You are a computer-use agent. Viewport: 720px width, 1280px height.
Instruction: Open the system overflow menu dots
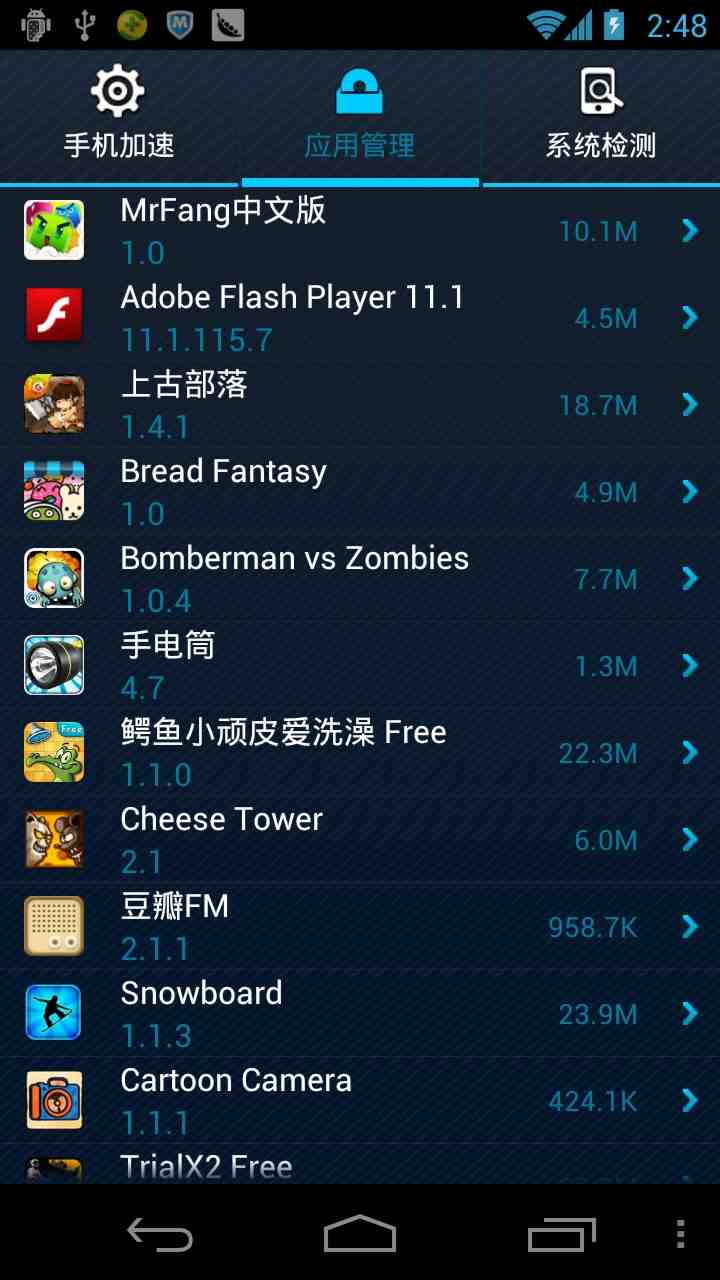(681, 1235)
